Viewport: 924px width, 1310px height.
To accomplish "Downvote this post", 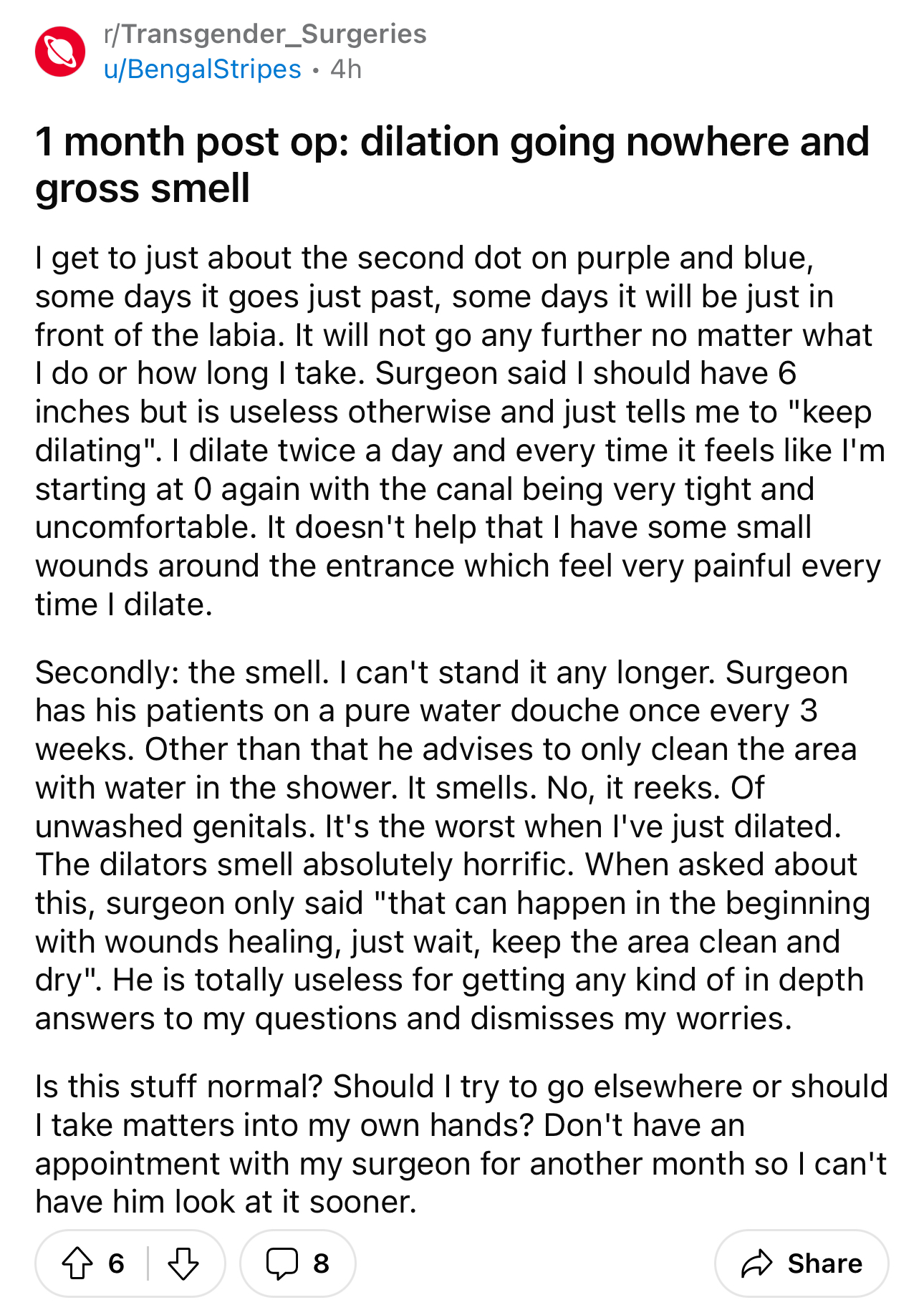I will 183,1263.
